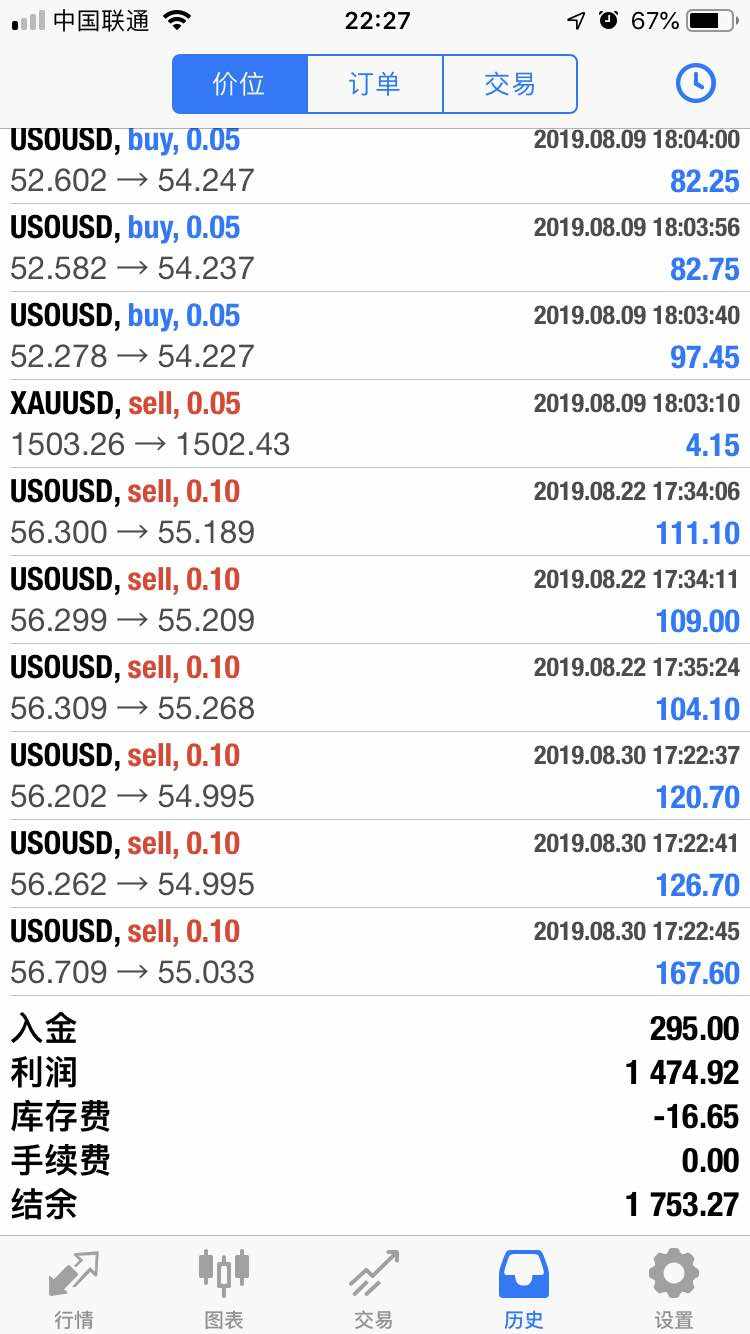Show the 交易 segment at top

point(510,84)
